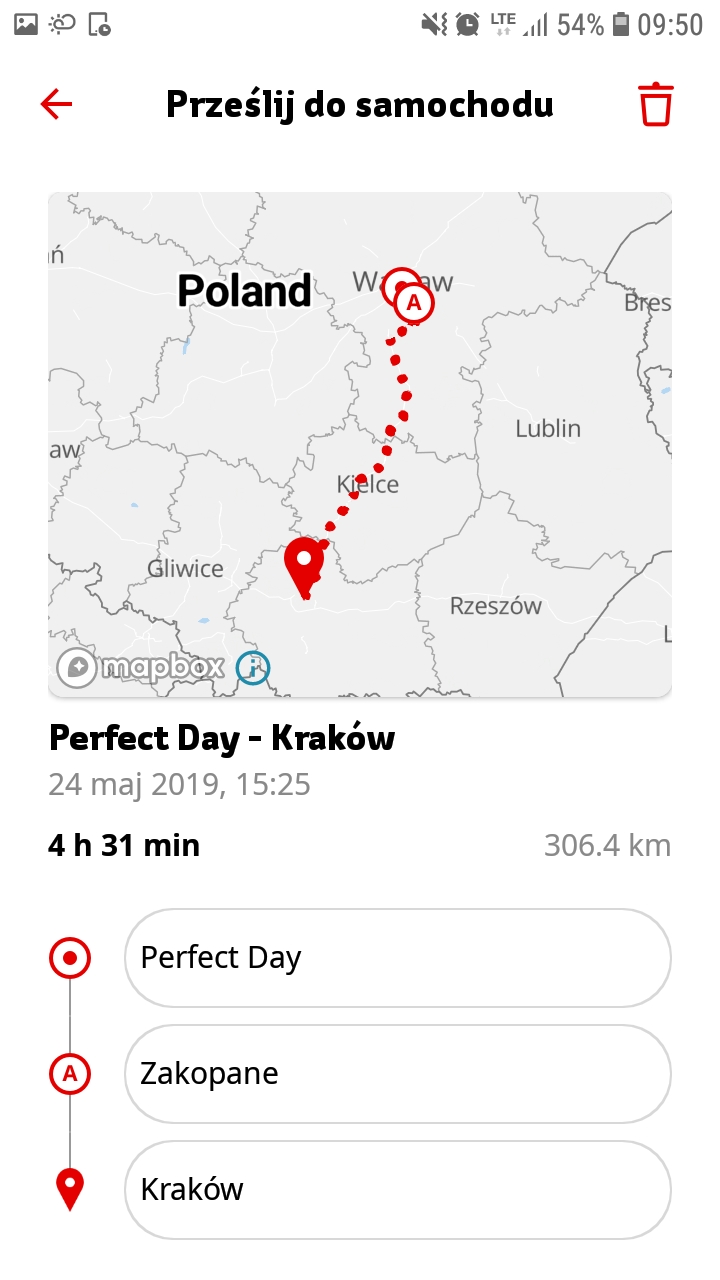Edit the Zakopane waypoint field
720x1280 pixels.
tap(397, 1074)
